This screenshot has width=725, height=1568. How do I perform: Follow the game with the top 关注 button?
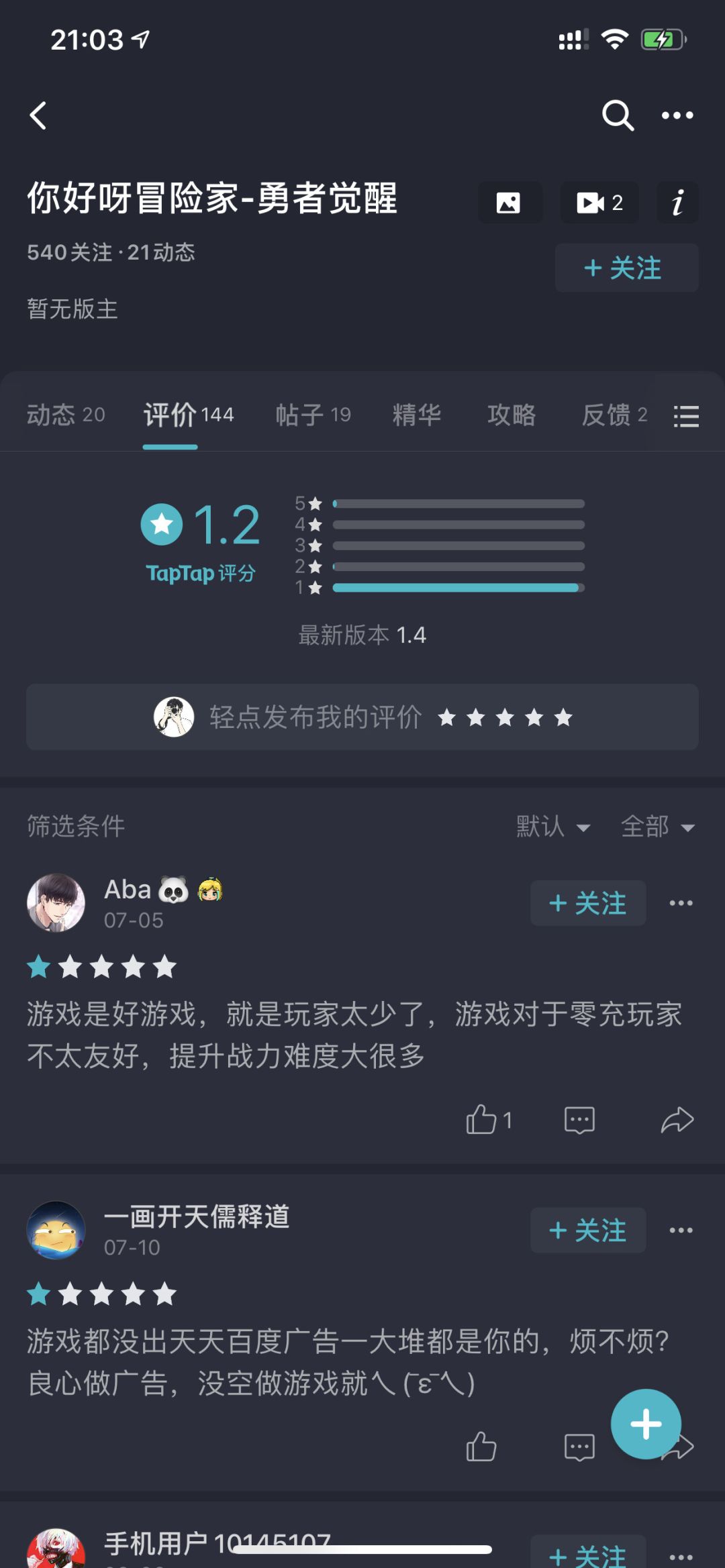pyautogui.click(x=626, y=268)
